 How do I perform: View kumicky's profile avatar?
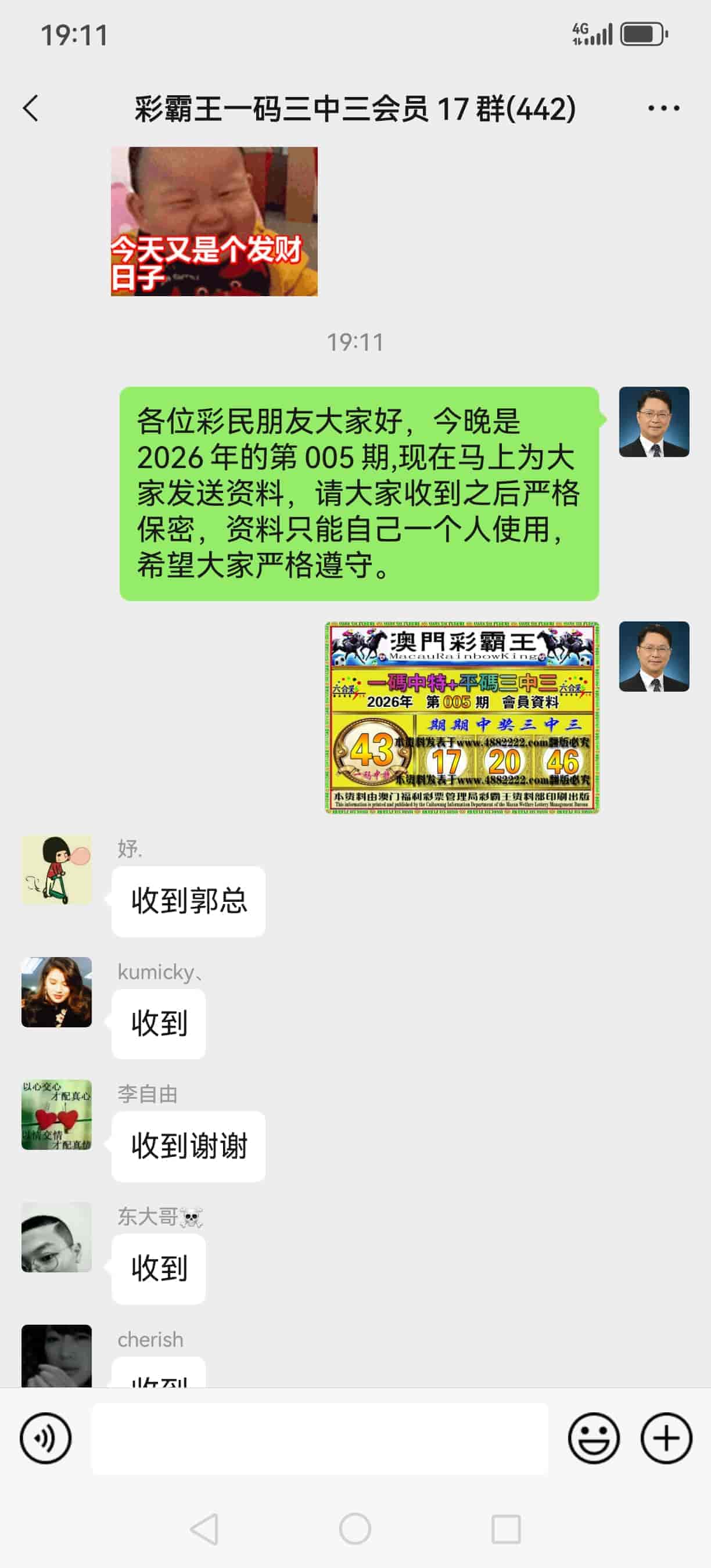point(56,992)
